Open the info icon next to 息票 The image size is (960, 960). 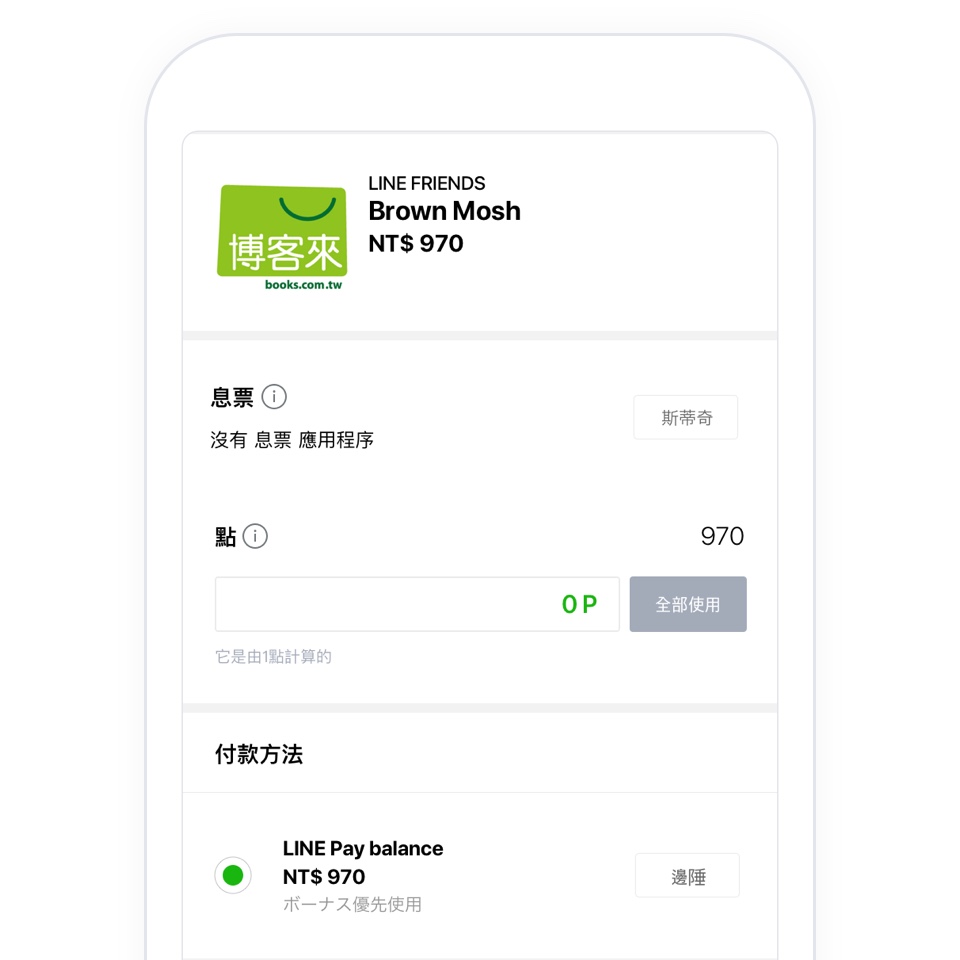tap(274, 397)
